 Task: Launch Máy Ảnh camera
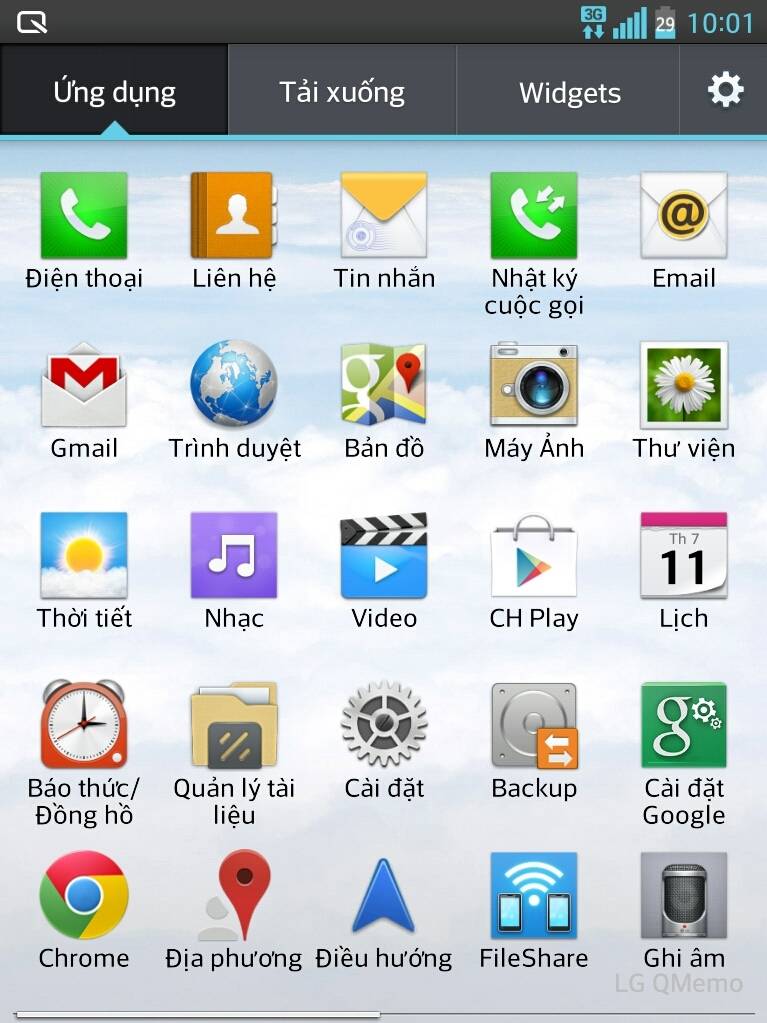click(534, 386)
